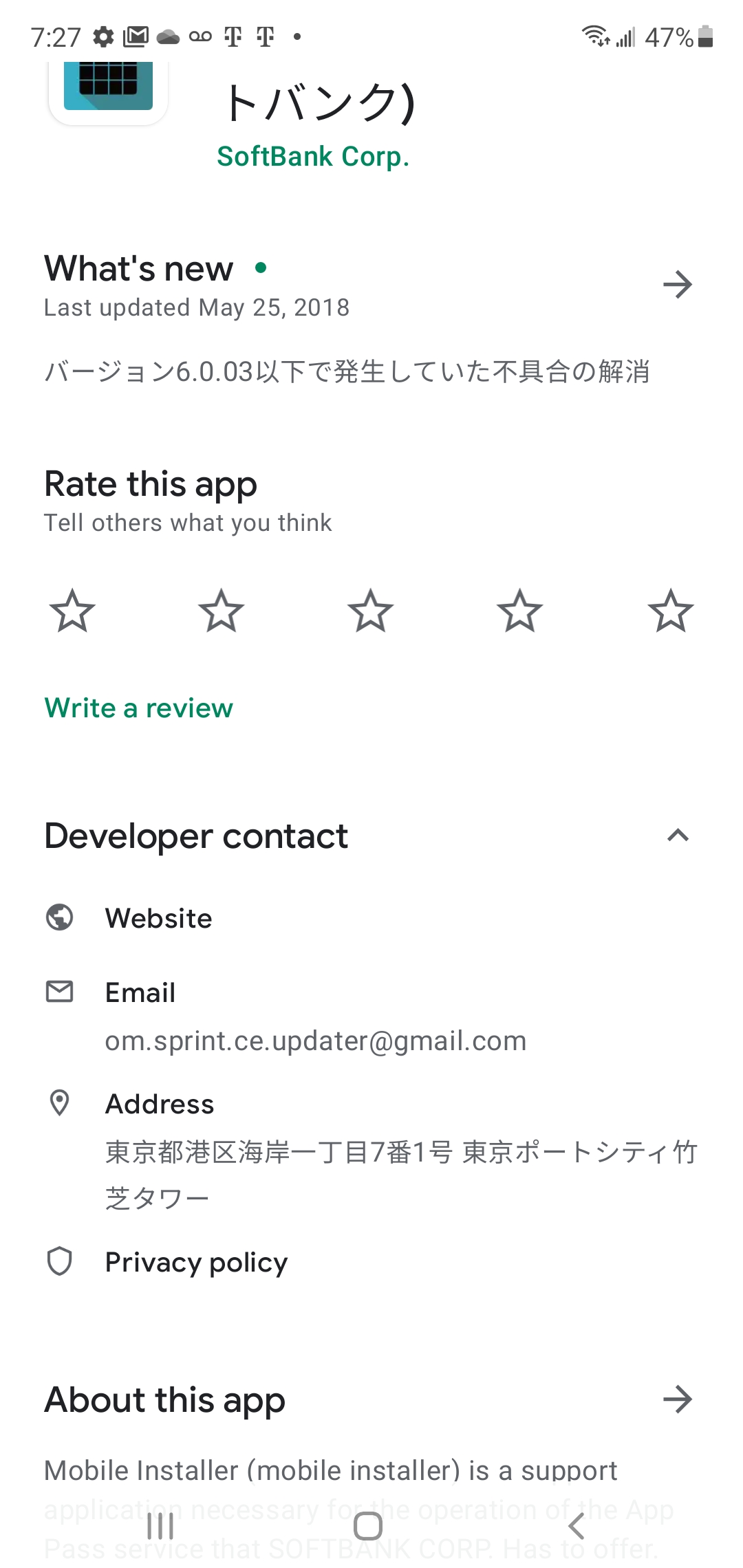The image size is (743, 1568).
Task: Open About this app section
Action: [x=164, y=1400]
